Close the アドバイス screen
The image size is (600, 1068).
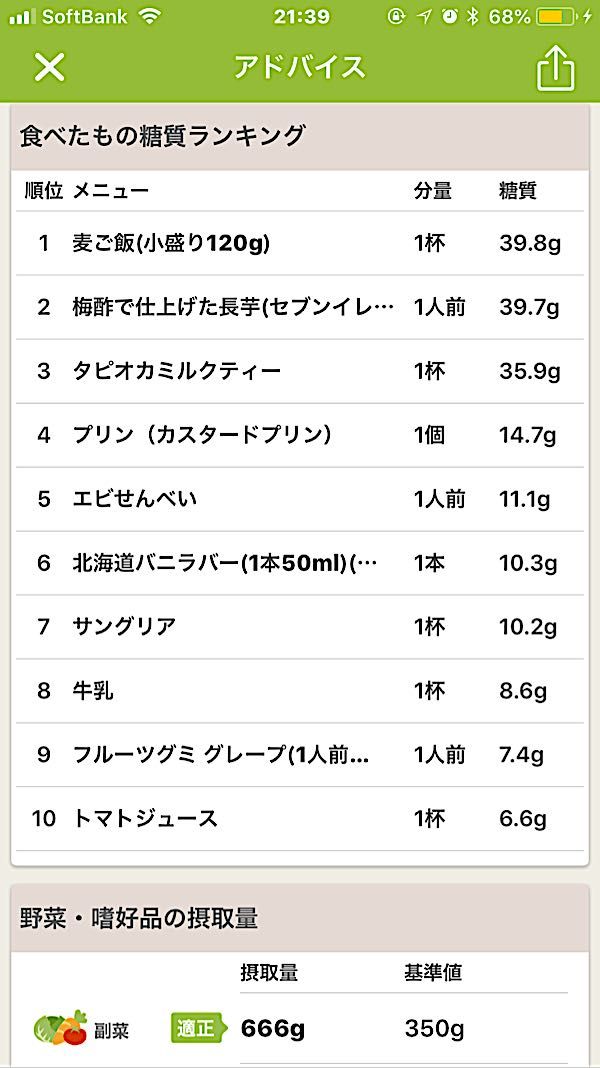[49, 67]
